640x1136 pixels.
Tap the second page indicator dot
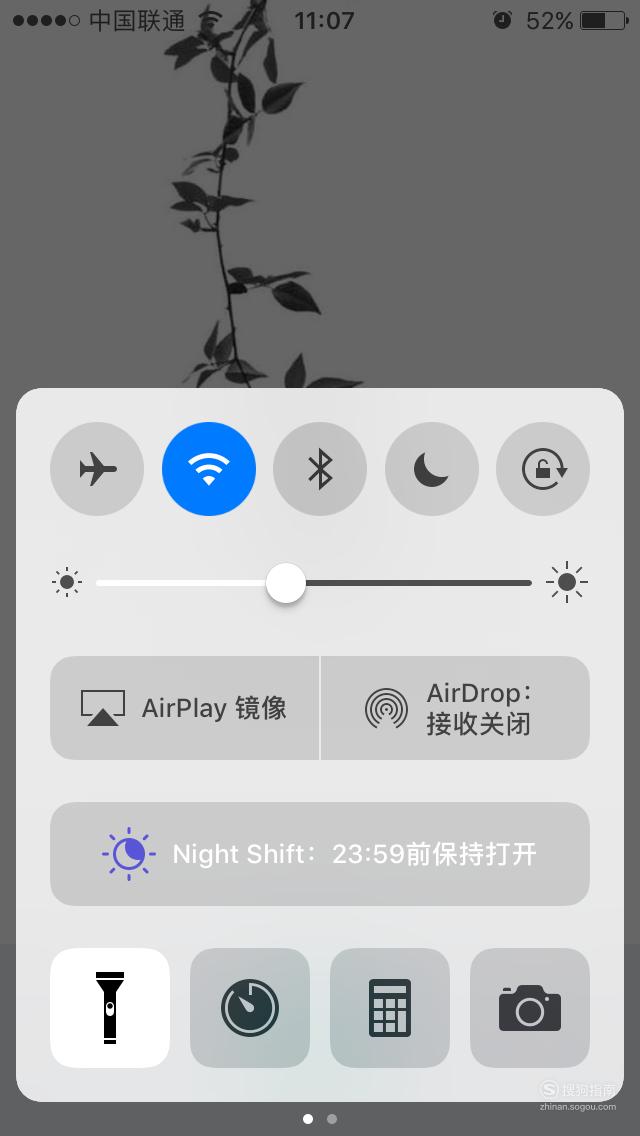click(x=332, y=1119)
